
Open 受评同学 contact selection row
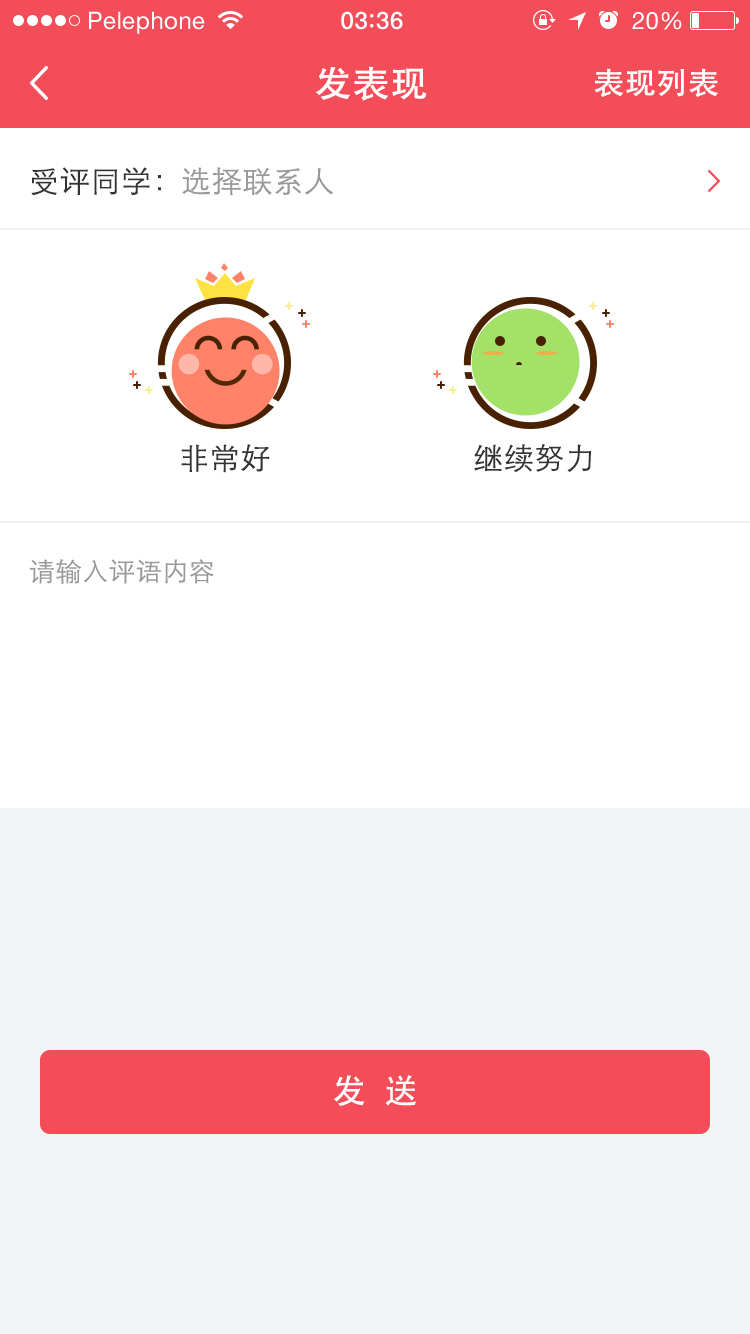click(375, 181)
